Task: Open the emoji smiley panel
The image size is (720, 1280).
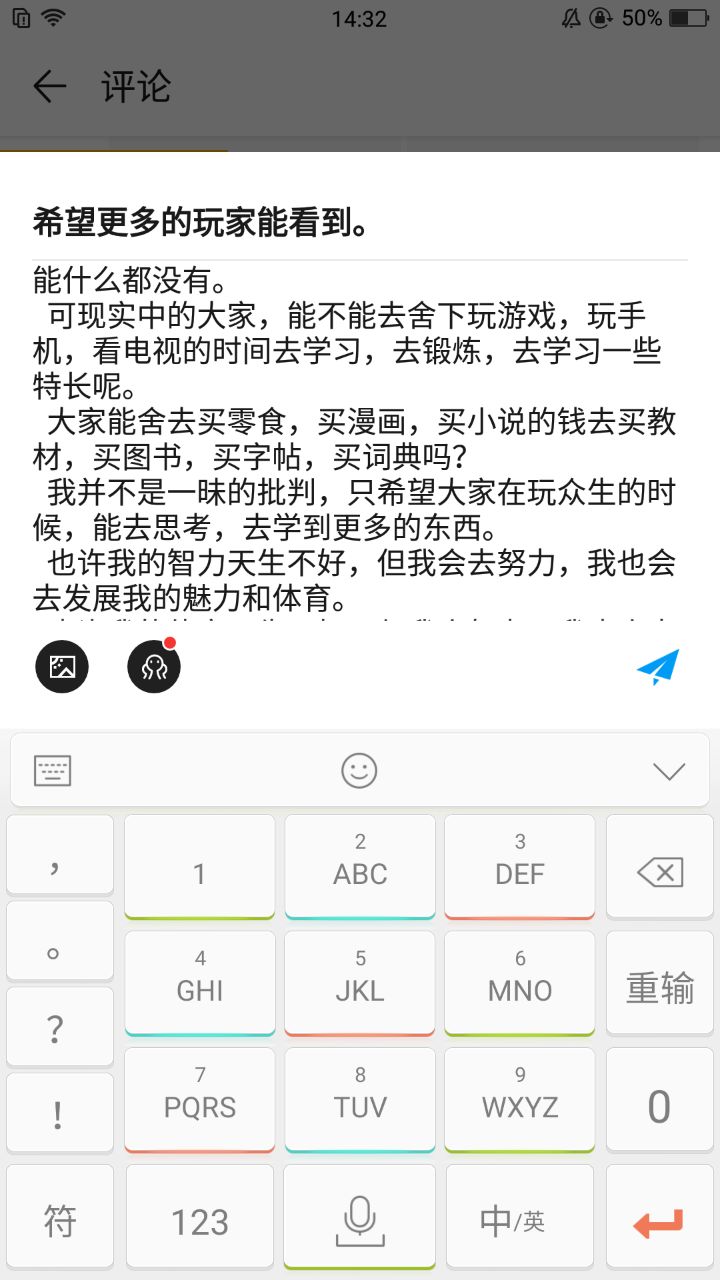Action: click(359, 771)
